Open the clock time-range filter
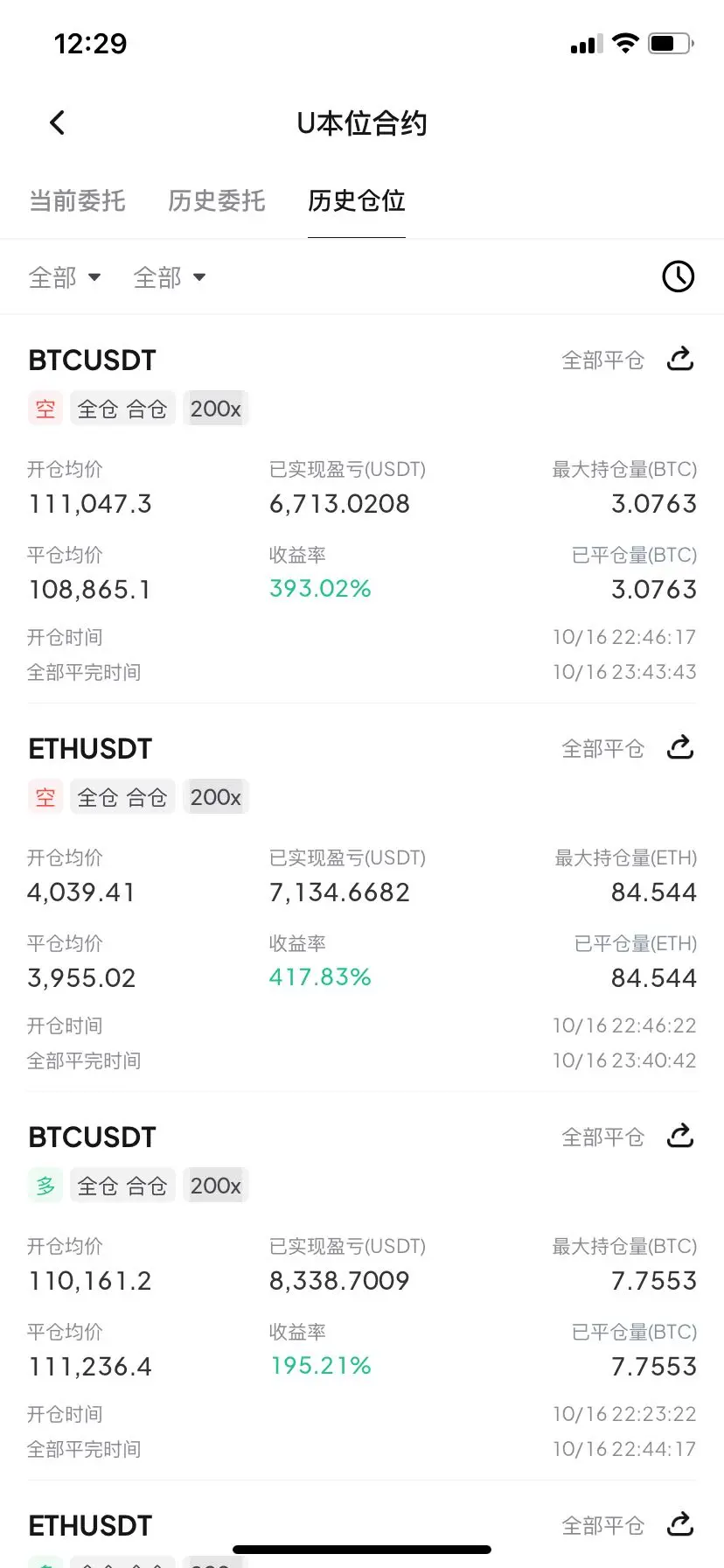 click(679, 276)
